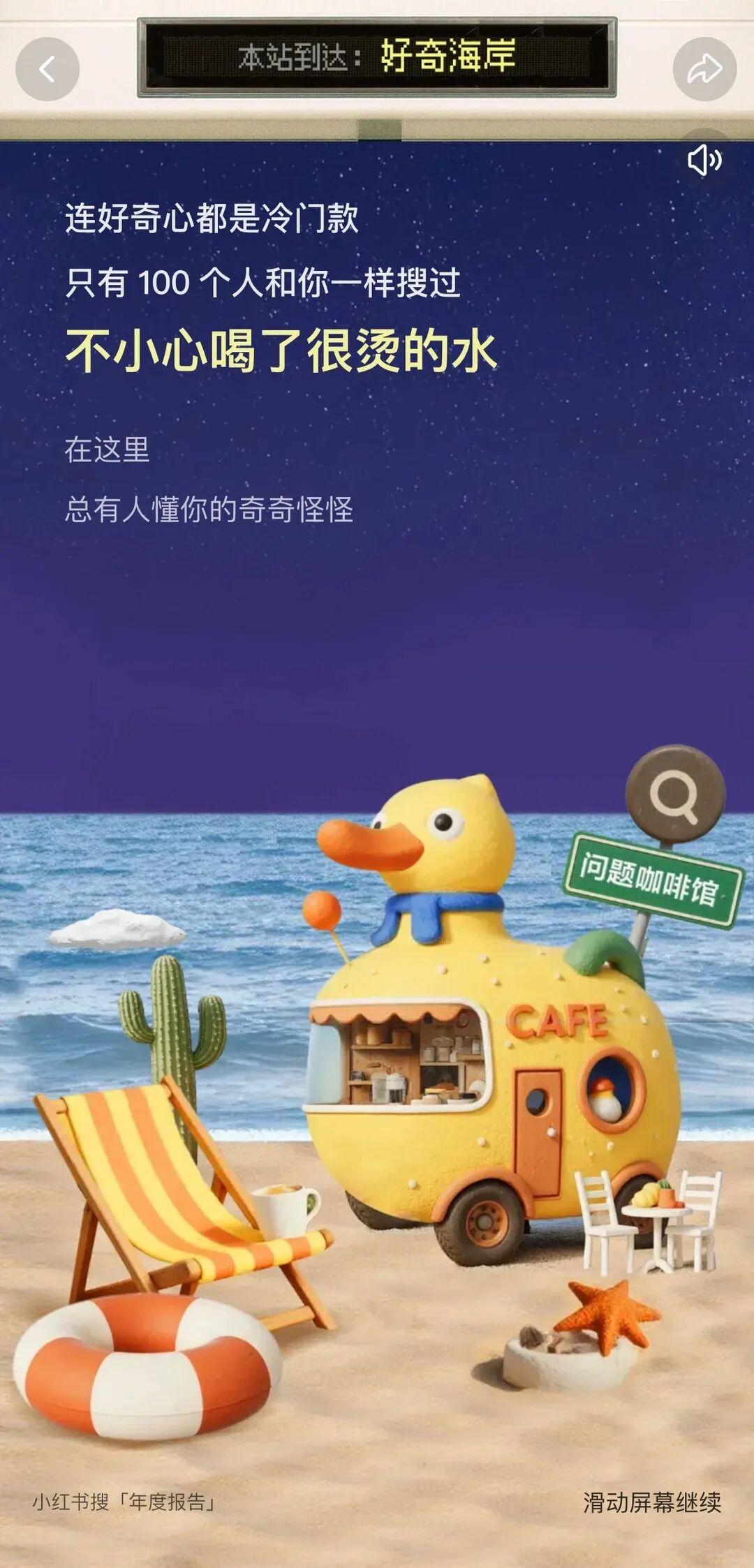The width and height of the screenshot is (754, 1568).
Task: Mute the background sound
Action: pos(704,161)
